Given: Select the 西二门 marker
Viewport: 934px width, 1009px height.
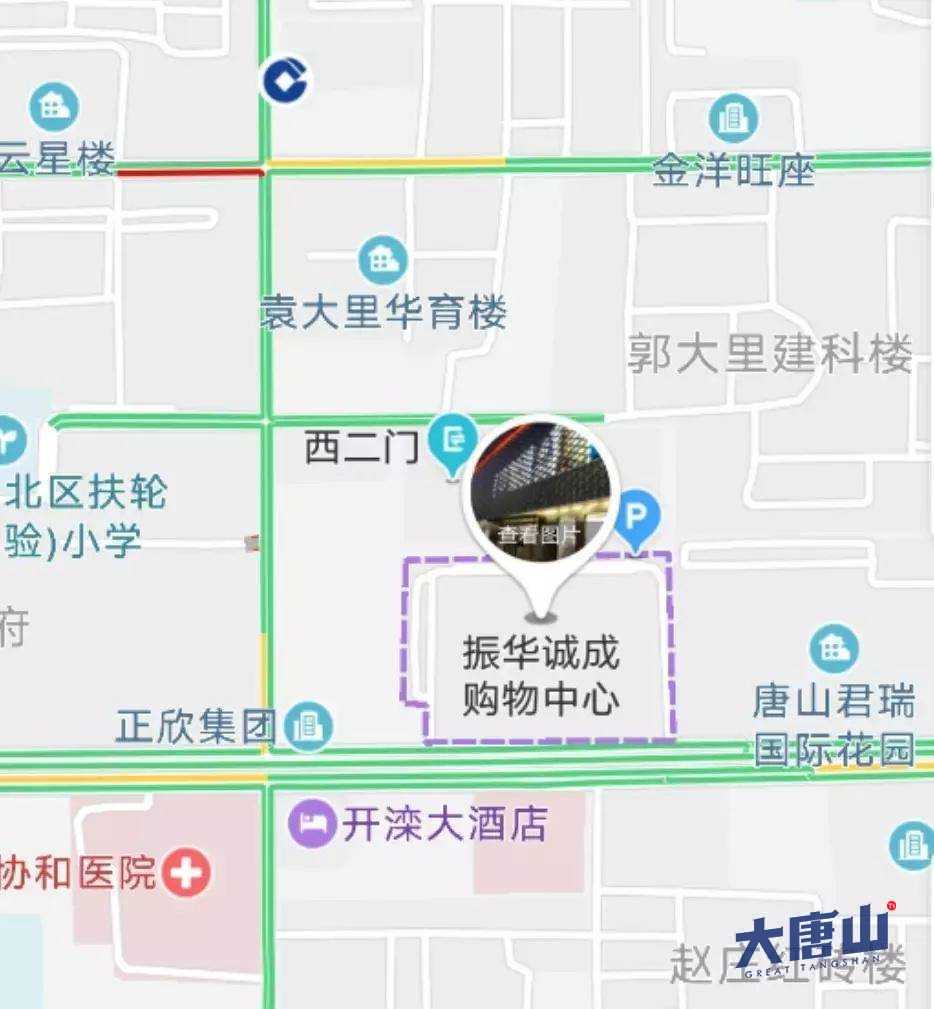Looking at the screenshot, I should [x=455, y=440].
